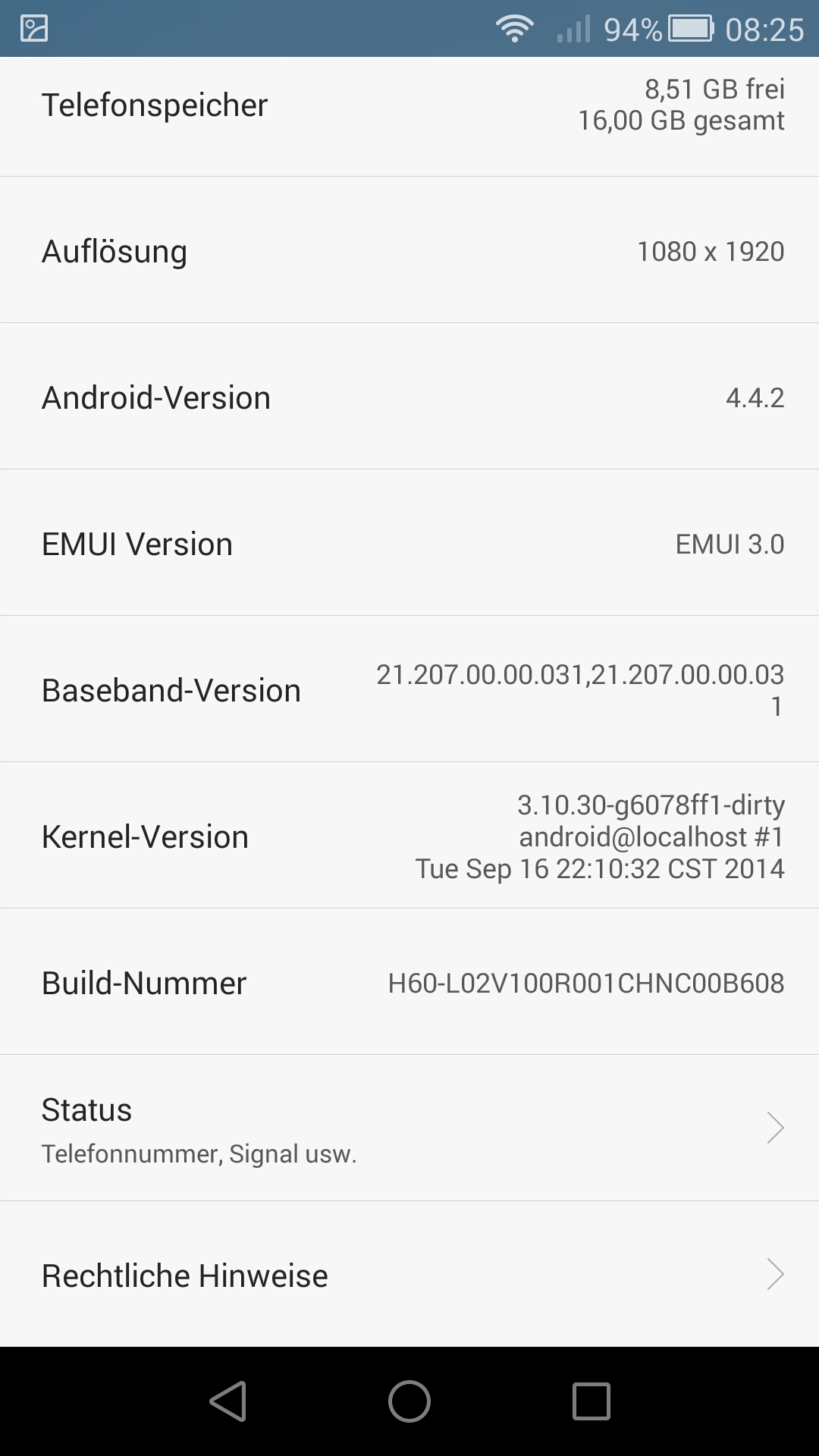The image size is (819, 1456).
Task: Open the Status row
Action: 409,1128
